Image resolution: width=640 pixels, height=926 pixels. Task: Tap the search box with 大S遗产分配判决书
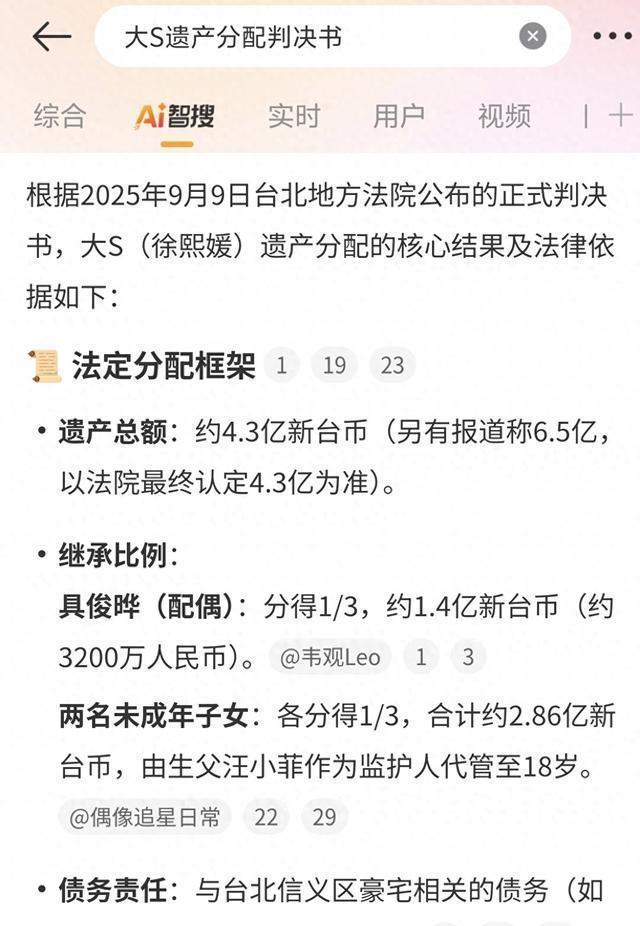pos(300,37)
